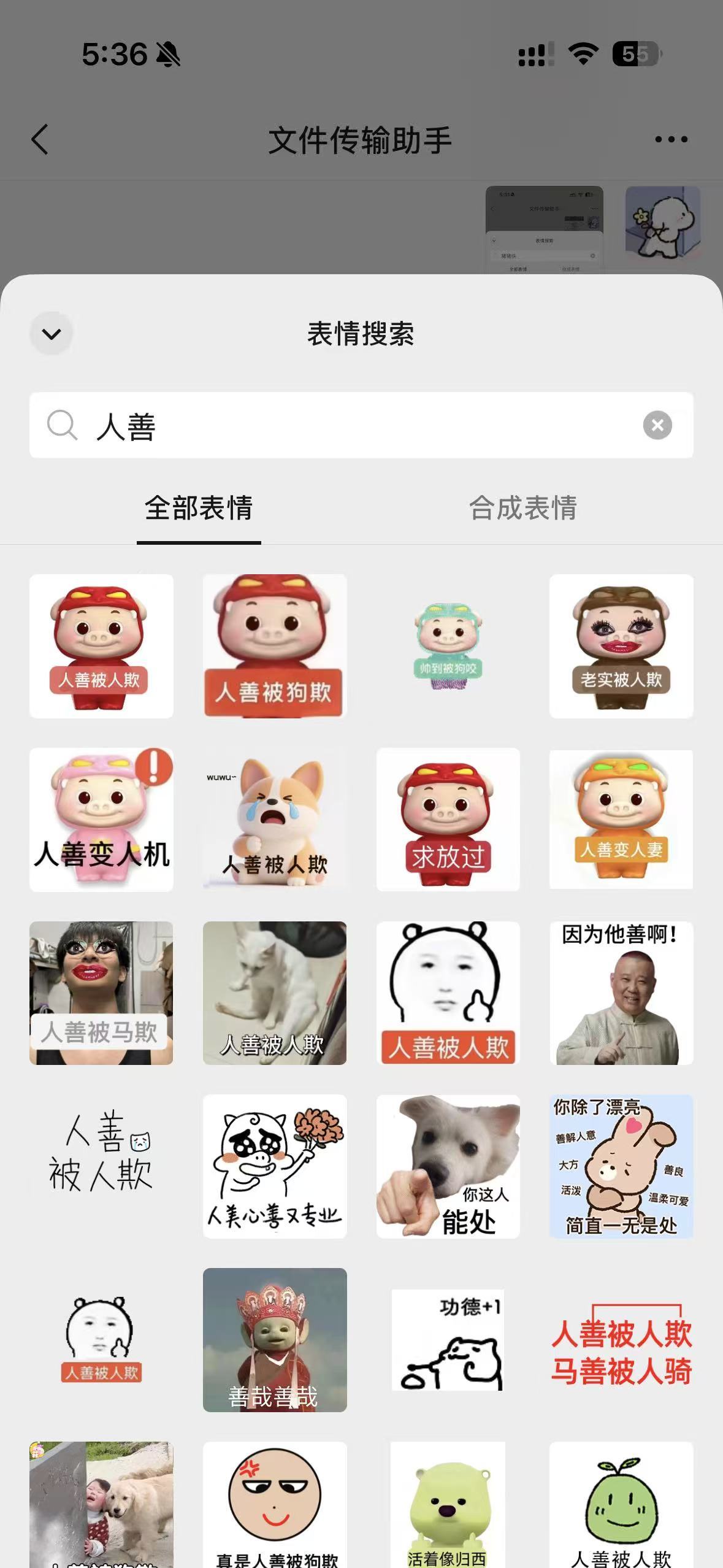Collapse the sticker search panel
This screenshot has height=1568, width=723.
pyautogui.click(x=52, y=334)
